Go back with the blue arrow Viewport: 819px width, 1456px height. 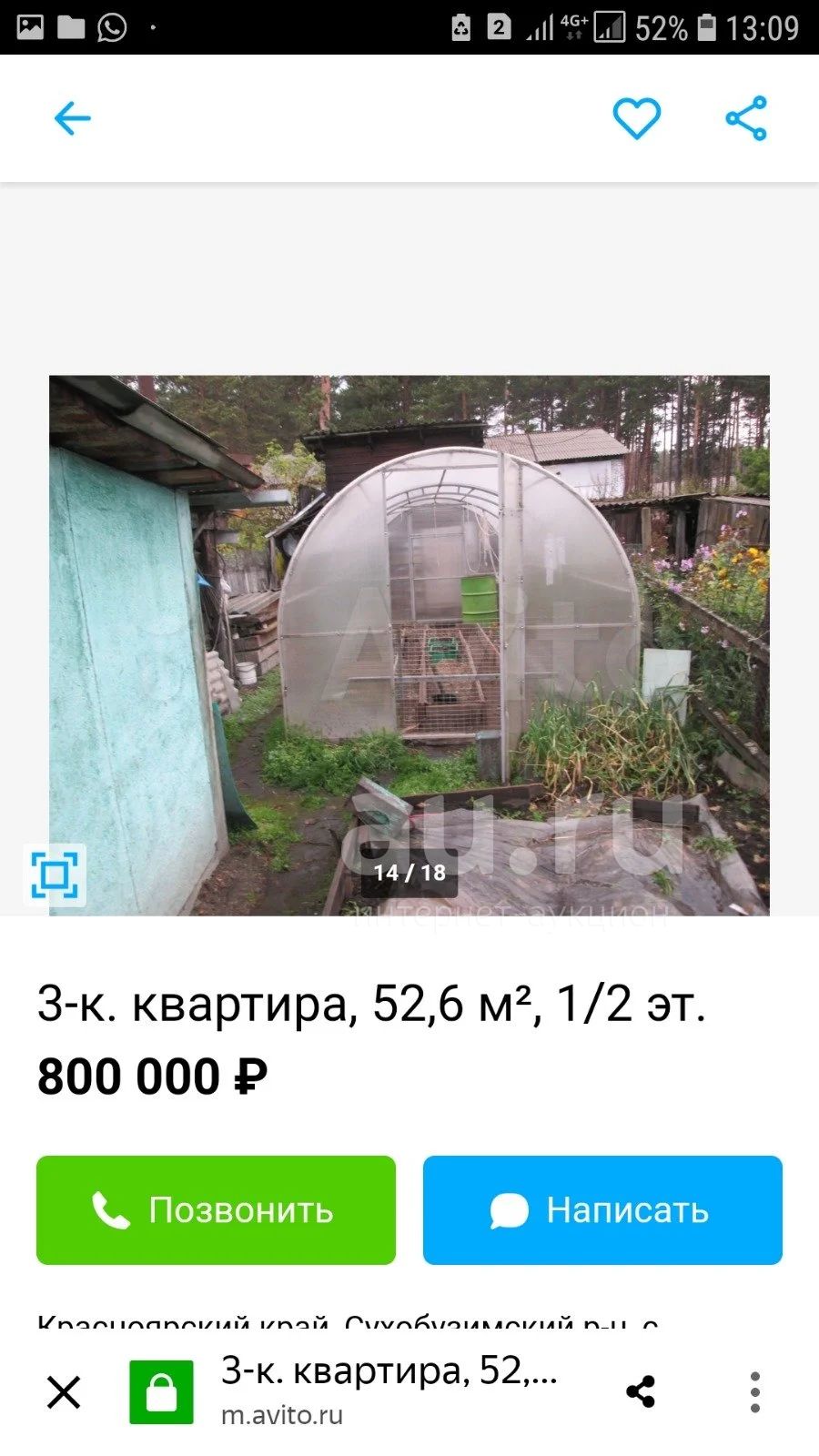(73, 118)
